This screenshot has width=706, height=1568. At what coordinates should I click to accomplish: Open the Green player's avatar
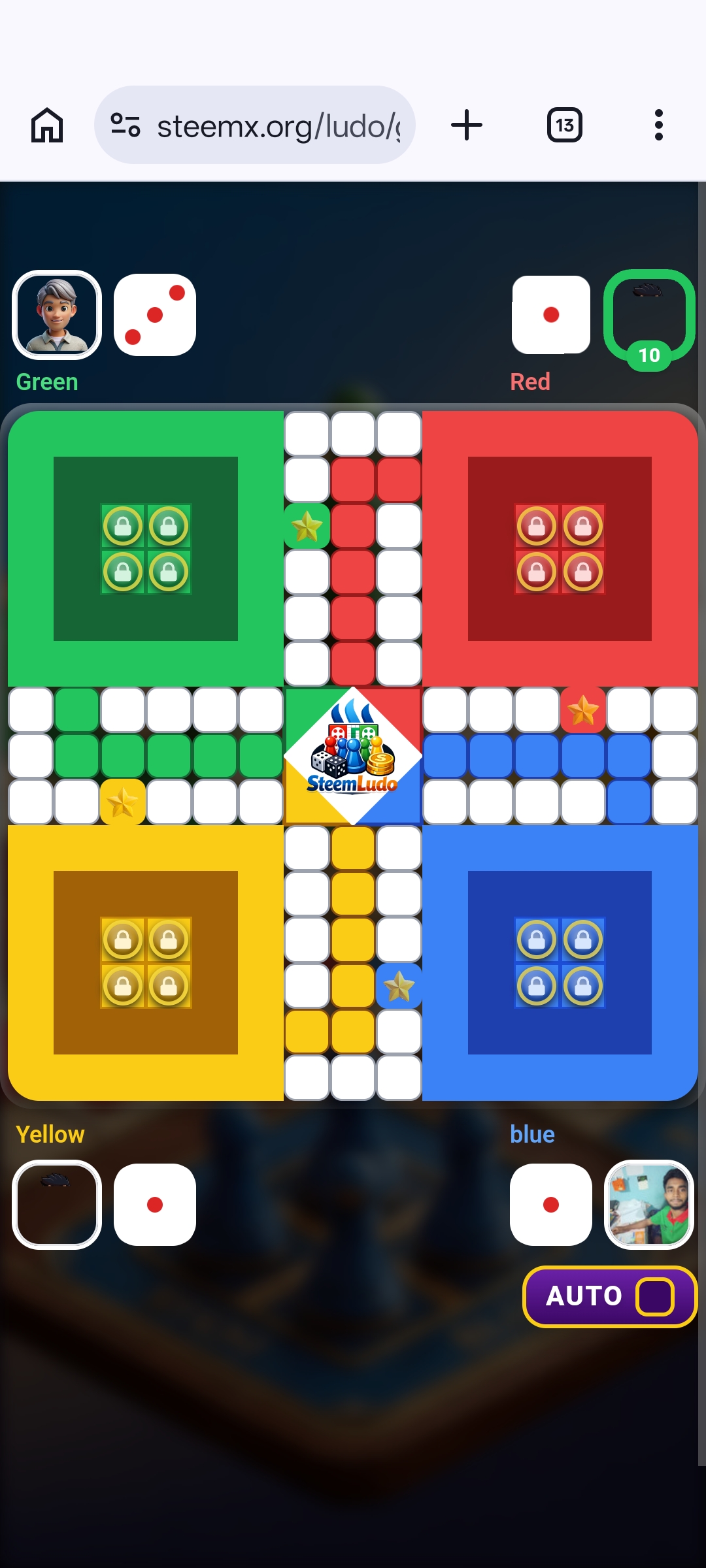tap(57, 315)
